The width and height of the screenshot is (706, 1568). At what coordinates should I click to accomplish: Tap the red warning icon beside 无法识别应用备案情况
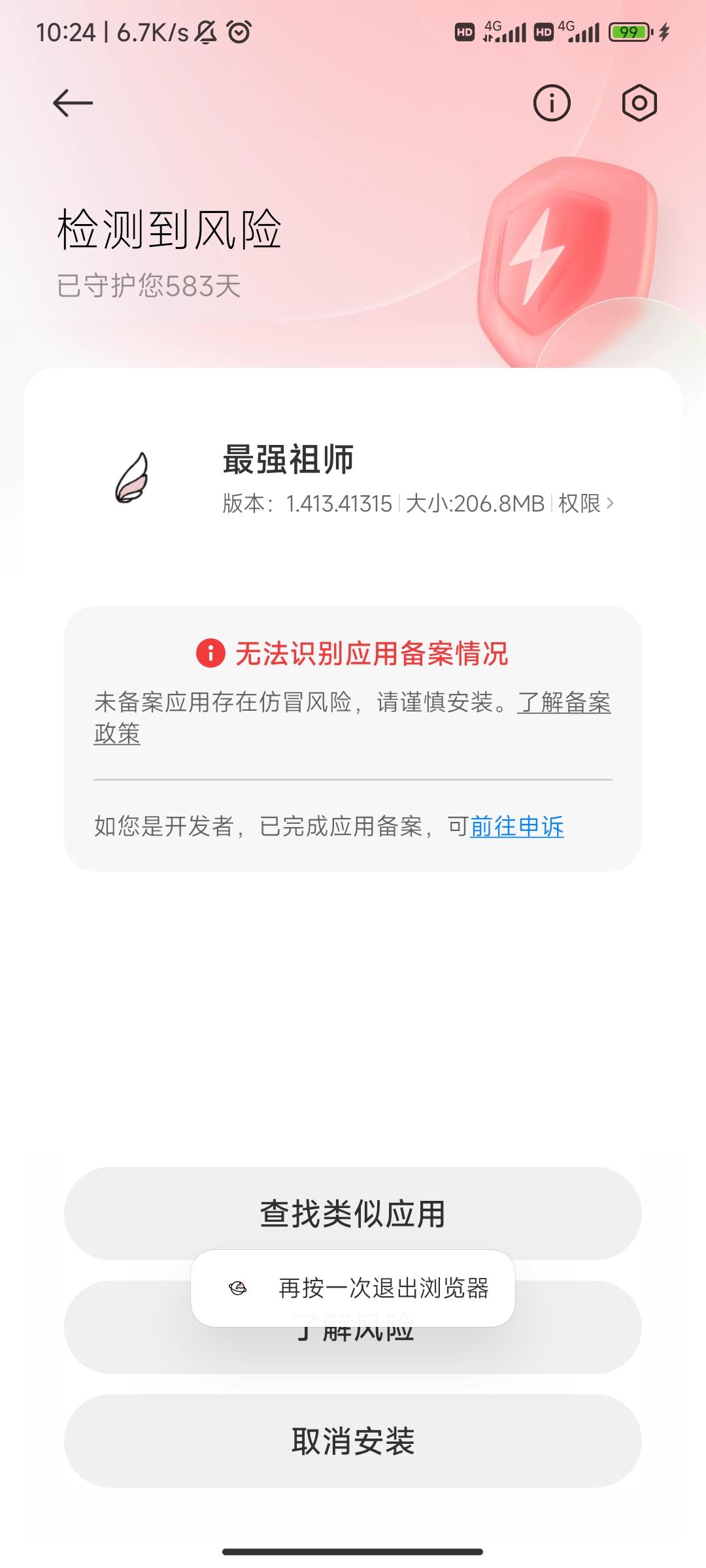(211, 651)
